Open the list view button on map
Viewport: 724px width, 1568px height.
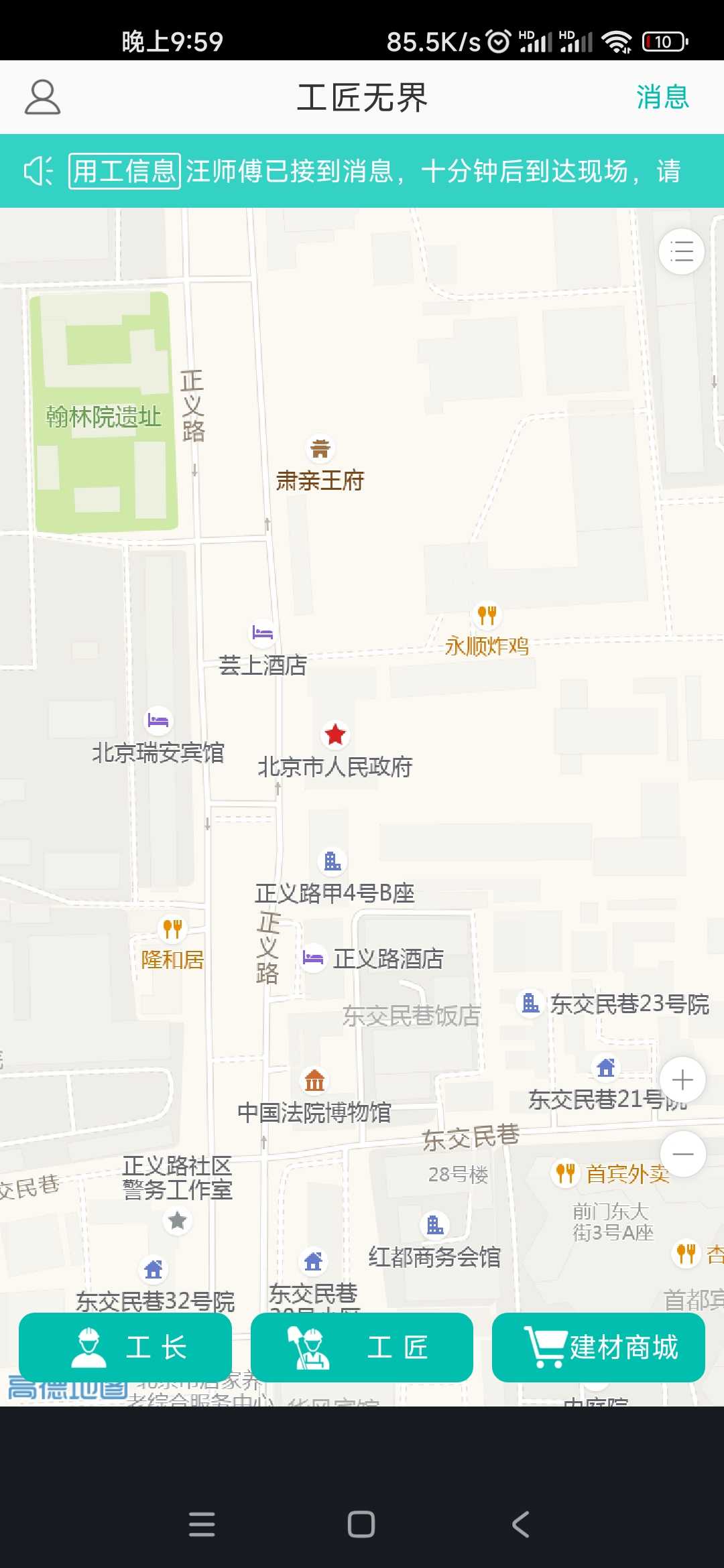click(681, 252)
